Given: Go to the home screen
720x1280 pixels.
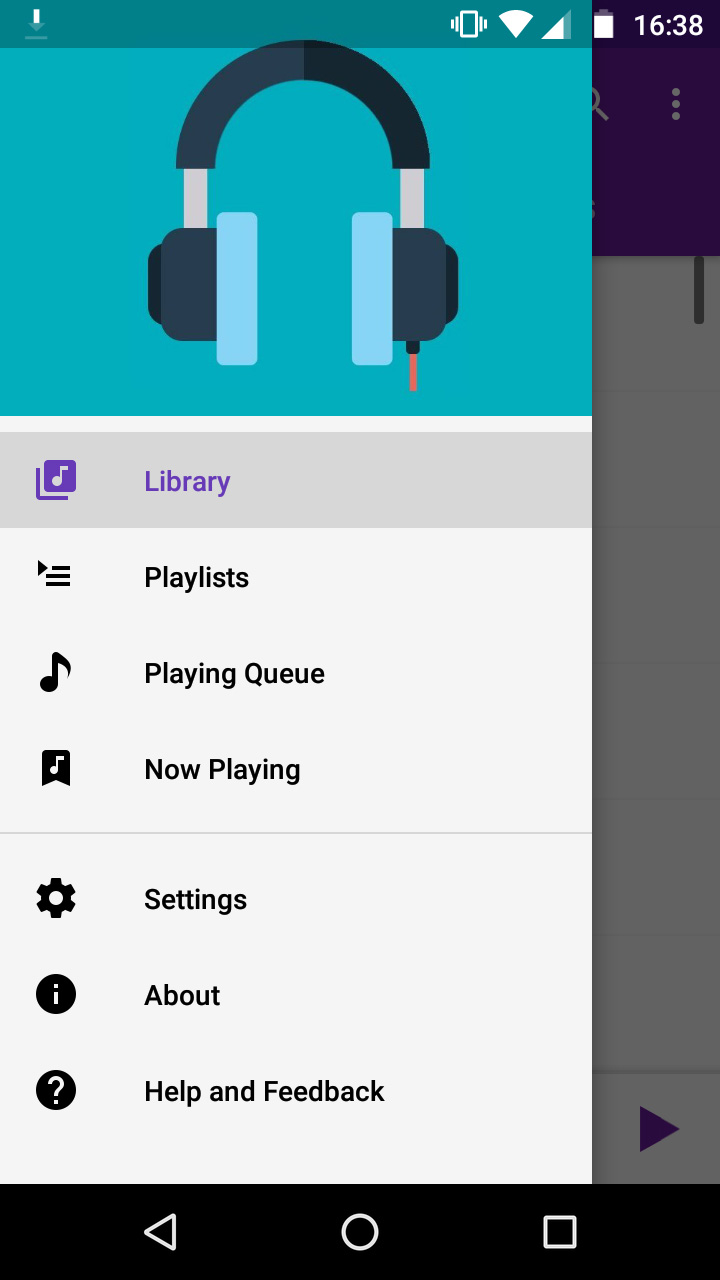Looking at the screenshot, I should 360,1232.
